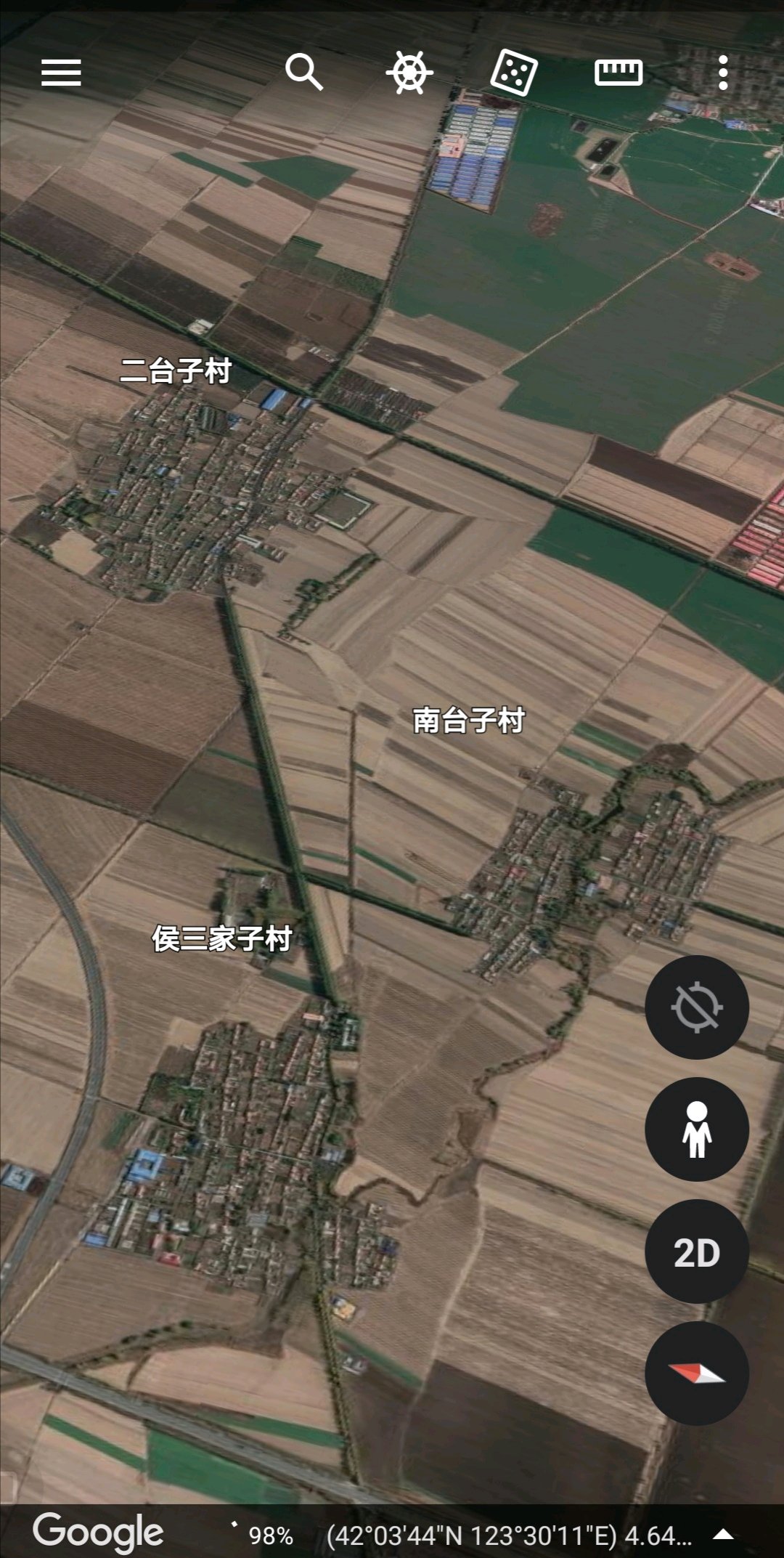Tap the my location button
Viewport: 784px width, 1558px height.
click(697, 1007)
